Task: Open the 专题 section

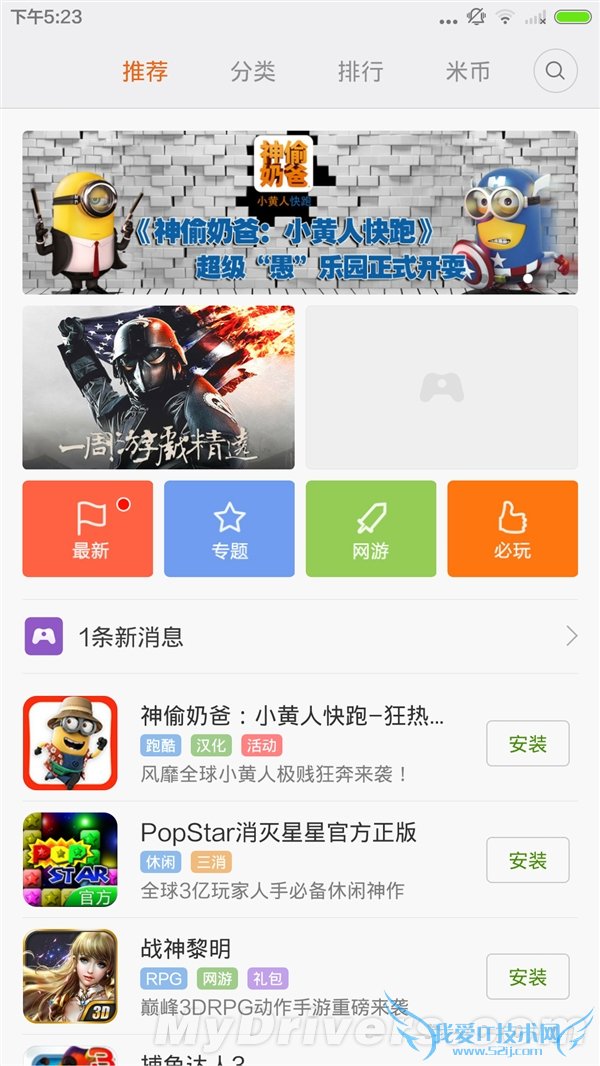Action: [x=229, y=528]
